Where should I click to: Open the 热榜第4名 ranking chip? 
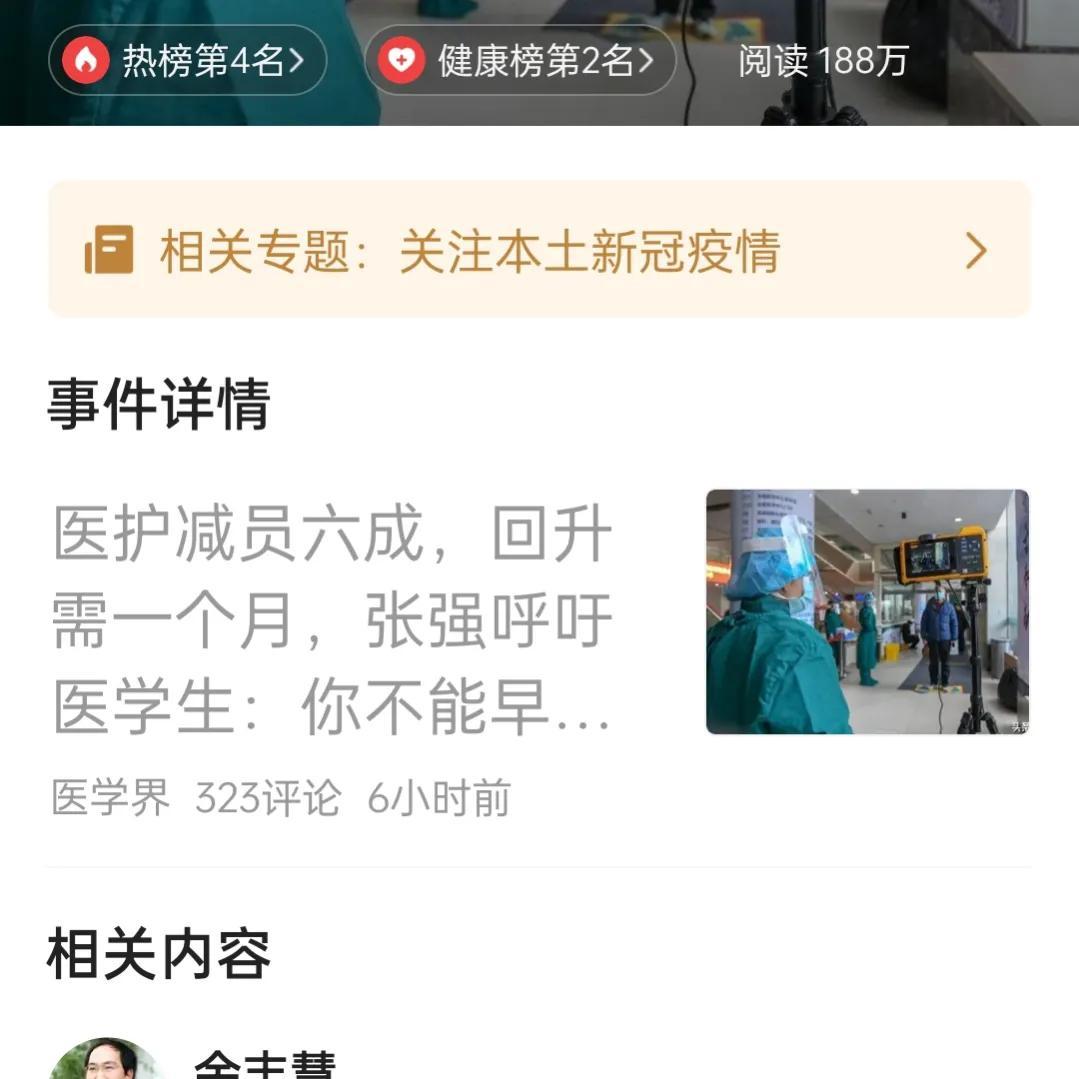(x=188, y=61)
